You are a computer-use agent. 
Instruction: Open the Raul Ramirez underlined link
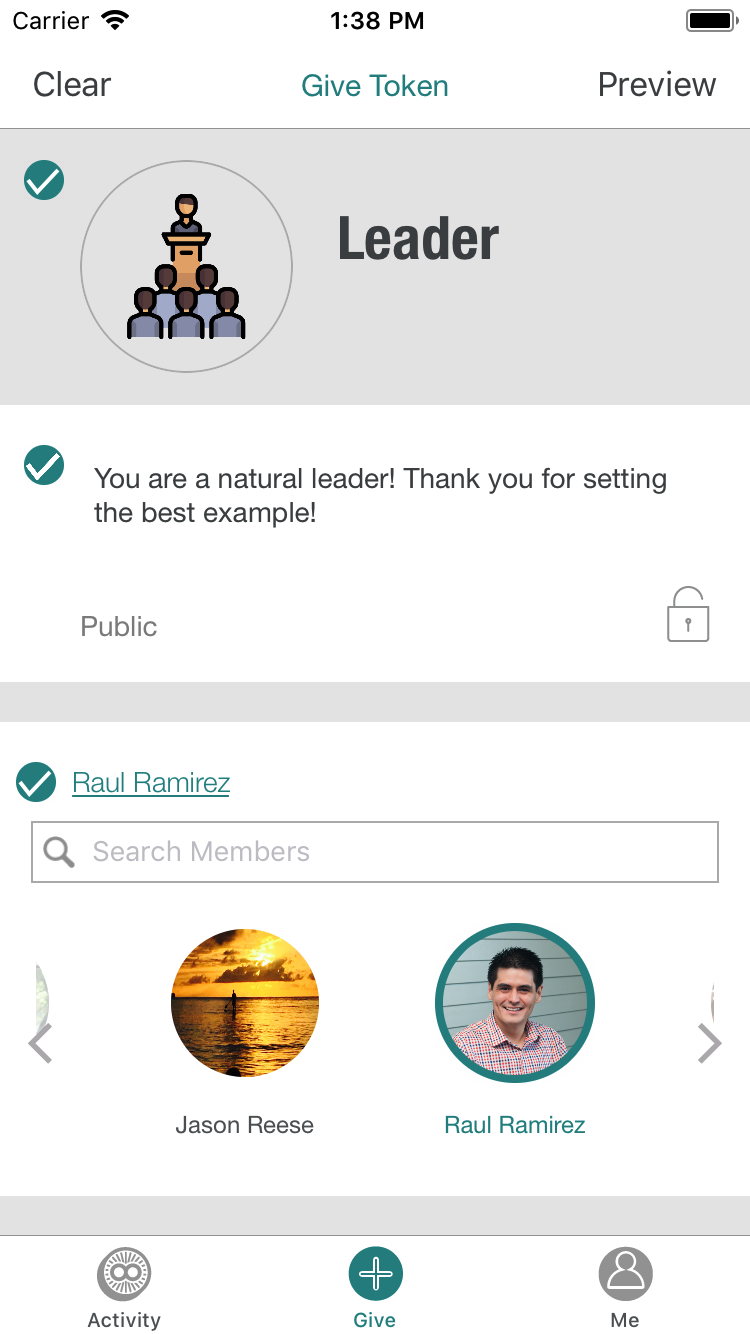click(151, 783)
